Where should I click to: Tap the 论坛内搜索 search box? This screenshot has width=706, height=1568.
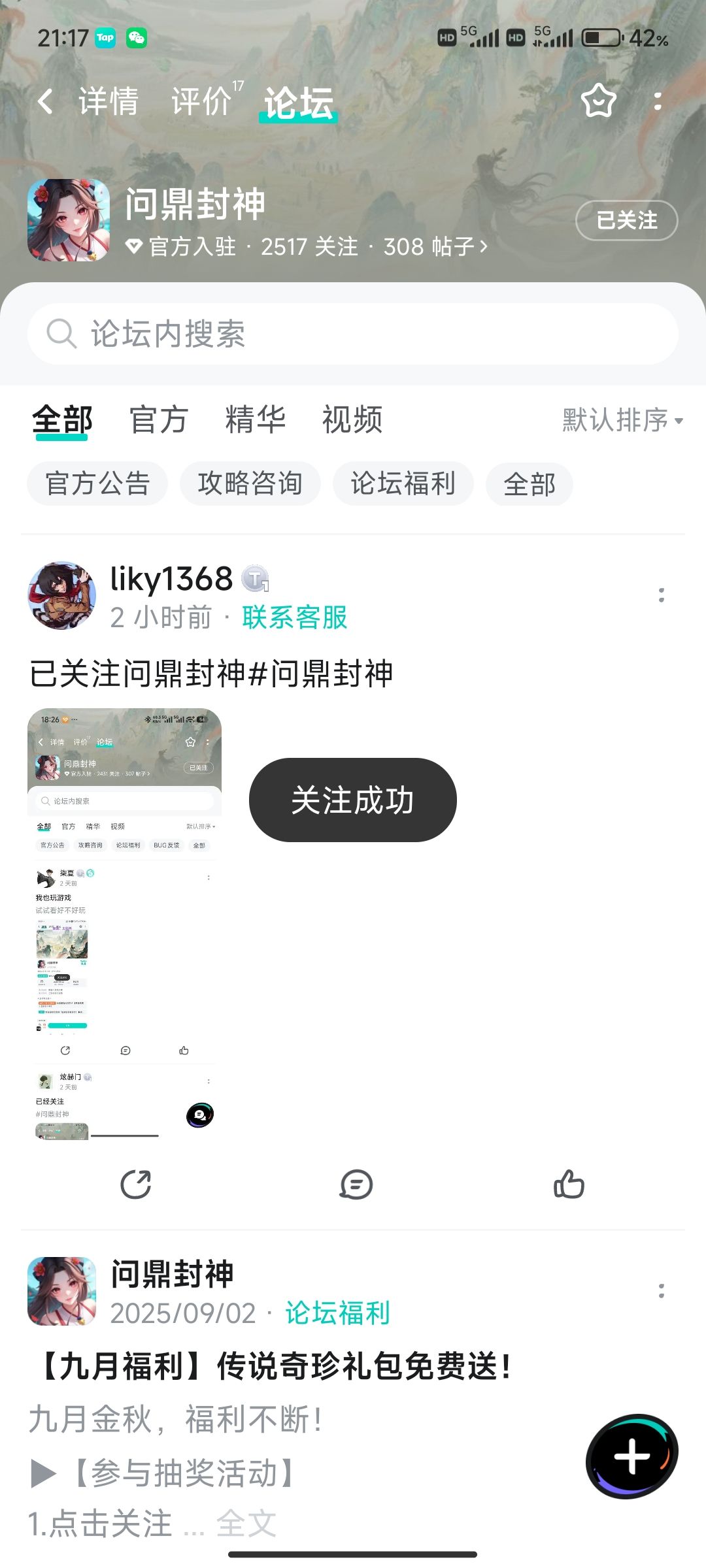coord(353,334)
